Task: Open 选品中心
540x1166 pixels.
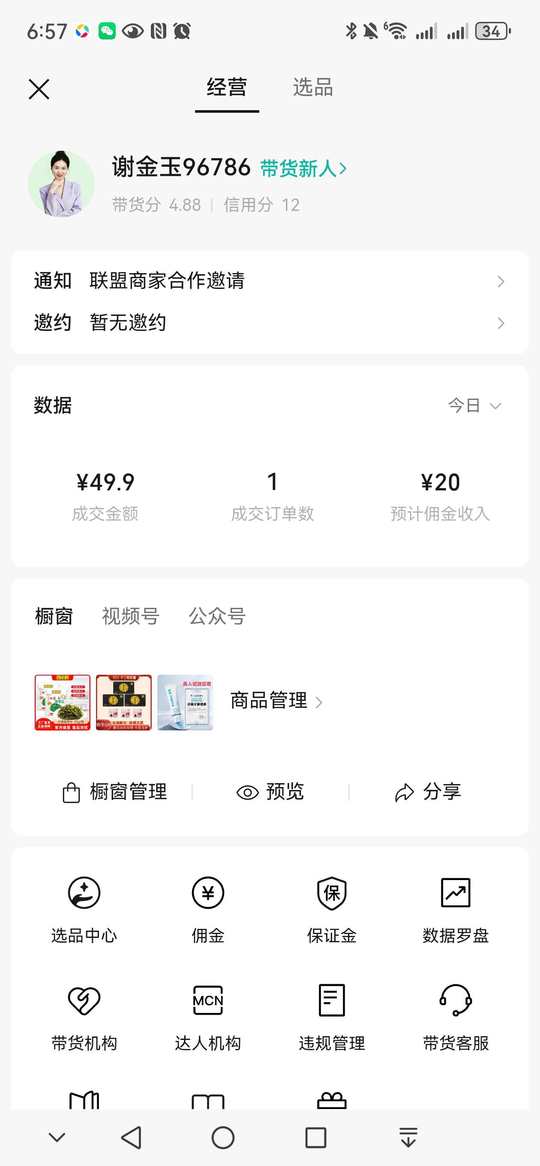Action: click(84, 910)
